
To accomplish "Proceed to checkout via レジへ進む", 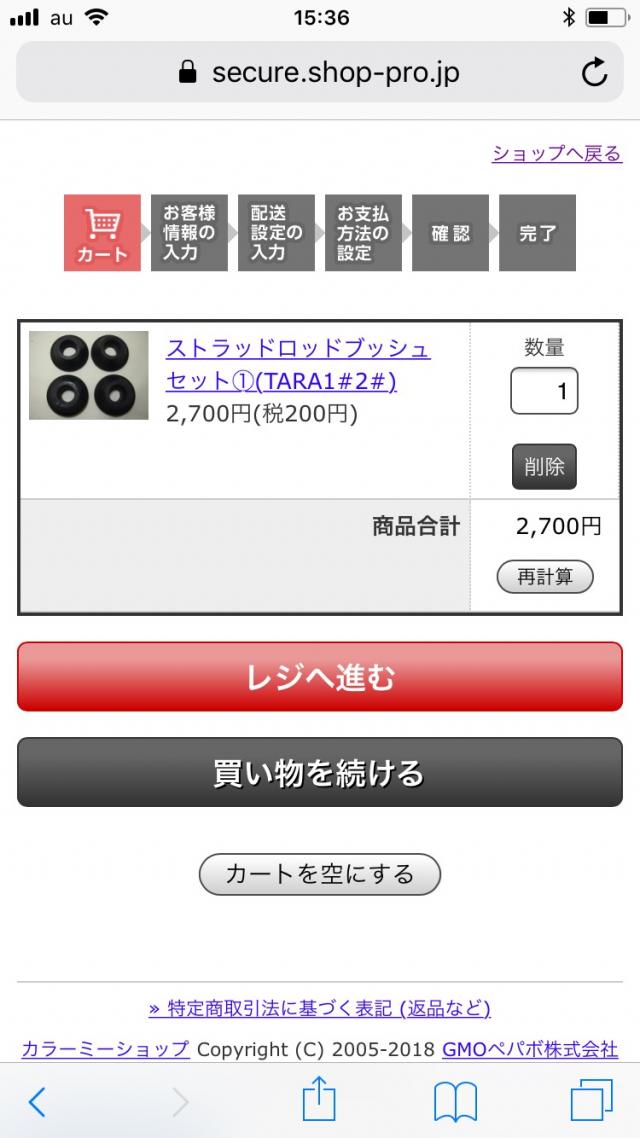I will tap(320, 677).
